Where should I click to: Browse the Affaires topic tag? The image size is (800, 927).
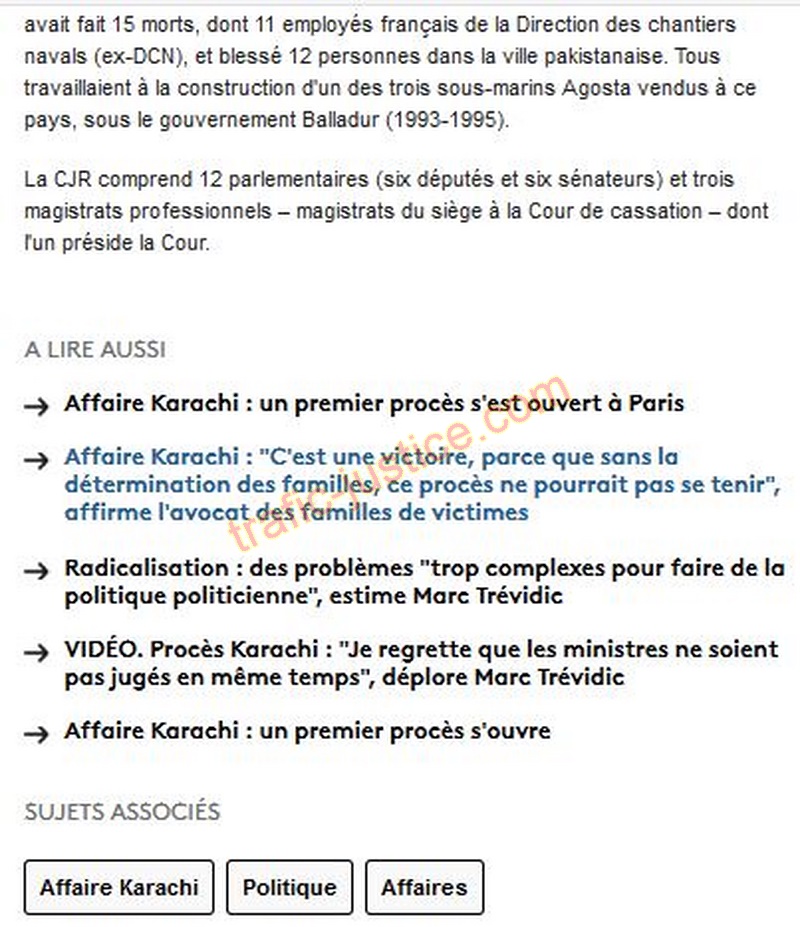tap(424, 888)
